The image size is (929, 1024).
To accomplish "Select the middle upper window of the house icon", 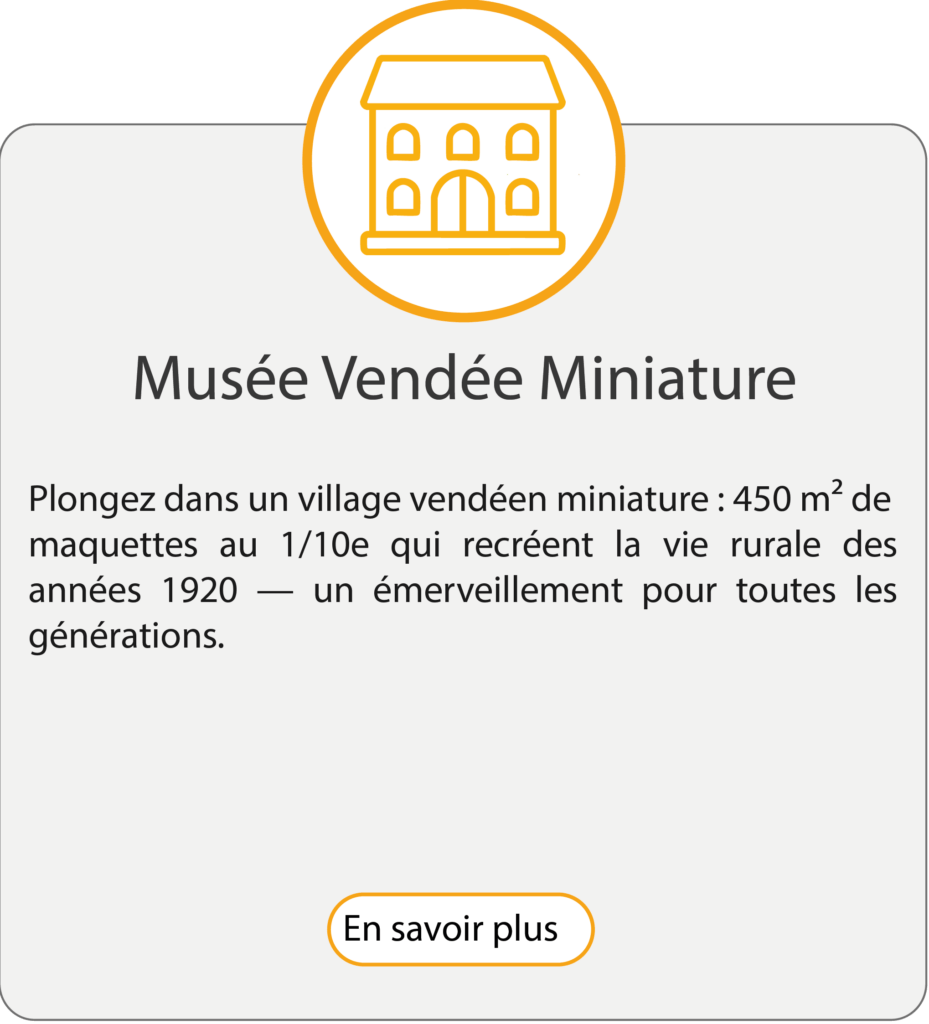I will [x=464, y=142].
